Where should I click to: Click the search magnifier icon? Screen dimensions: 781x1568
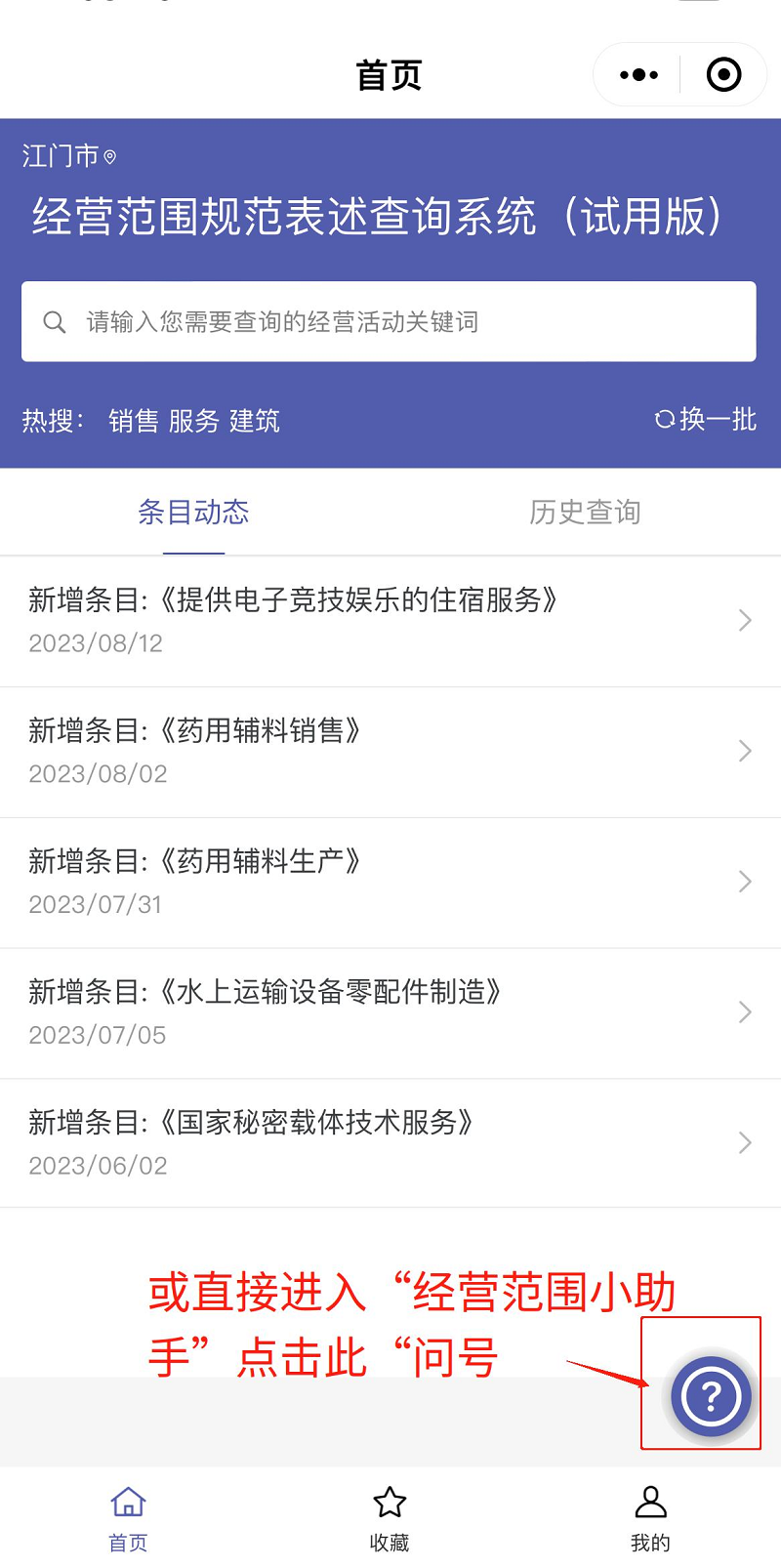click(x=54, y=321)
